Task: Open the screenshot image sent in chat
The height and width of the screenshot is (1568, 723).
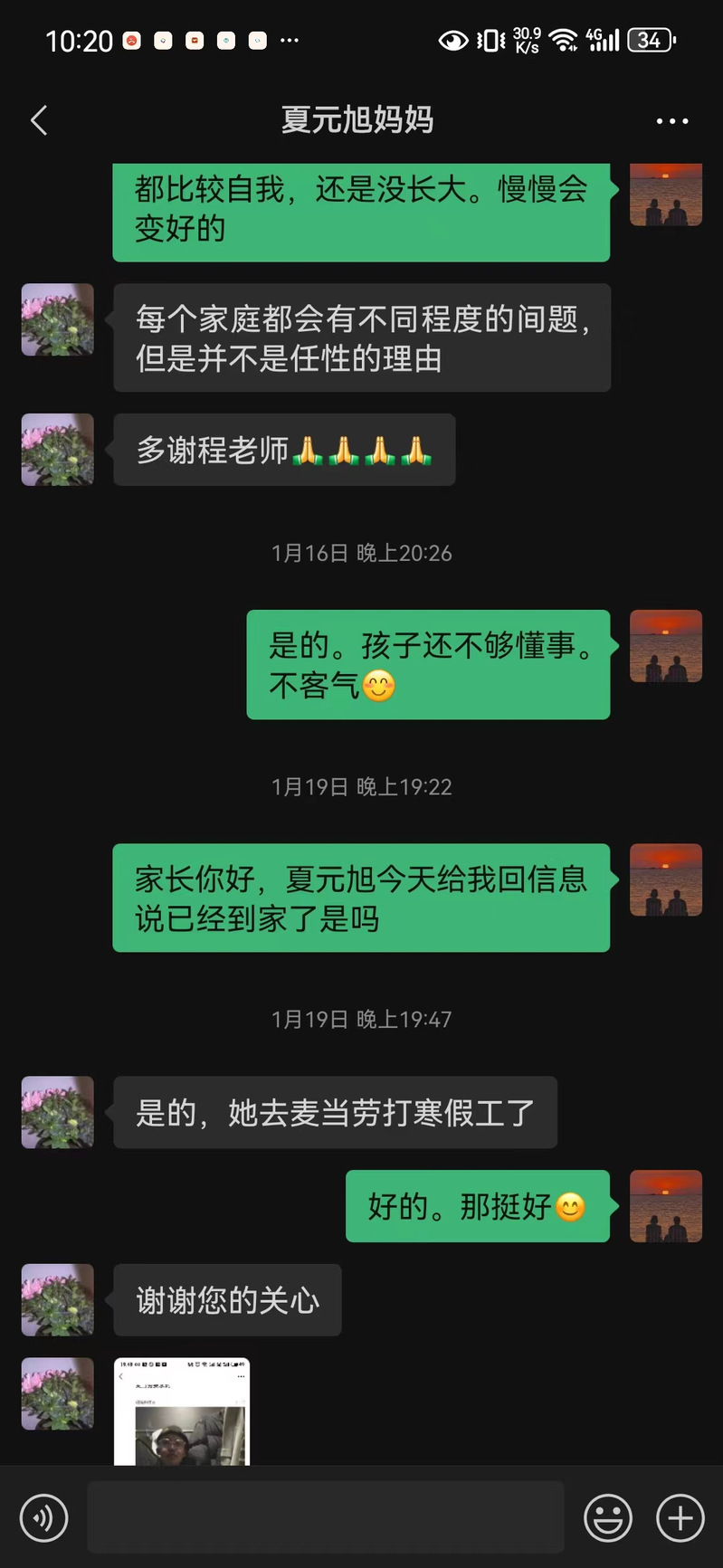Action: pos(182,1411)
